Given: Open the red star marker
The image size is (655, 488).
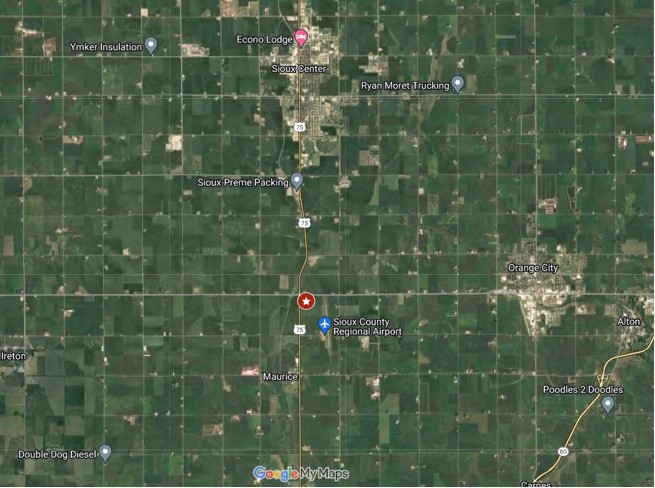Looking at the screenshot, I should click(x=306, y=301).
